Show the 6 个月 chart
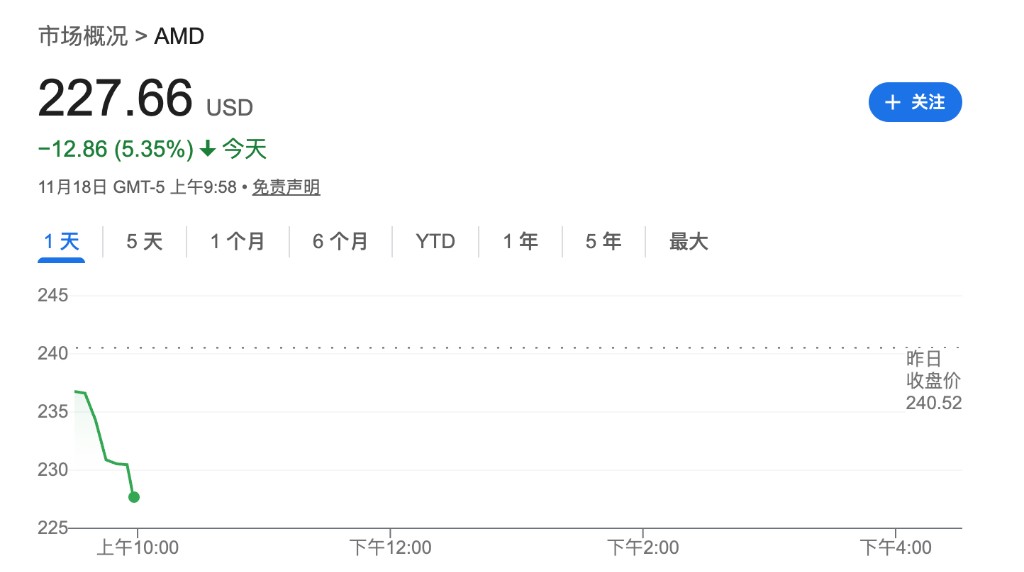Image resolution: width=1024 pixels, height=572 pixels. coord(340,241)
